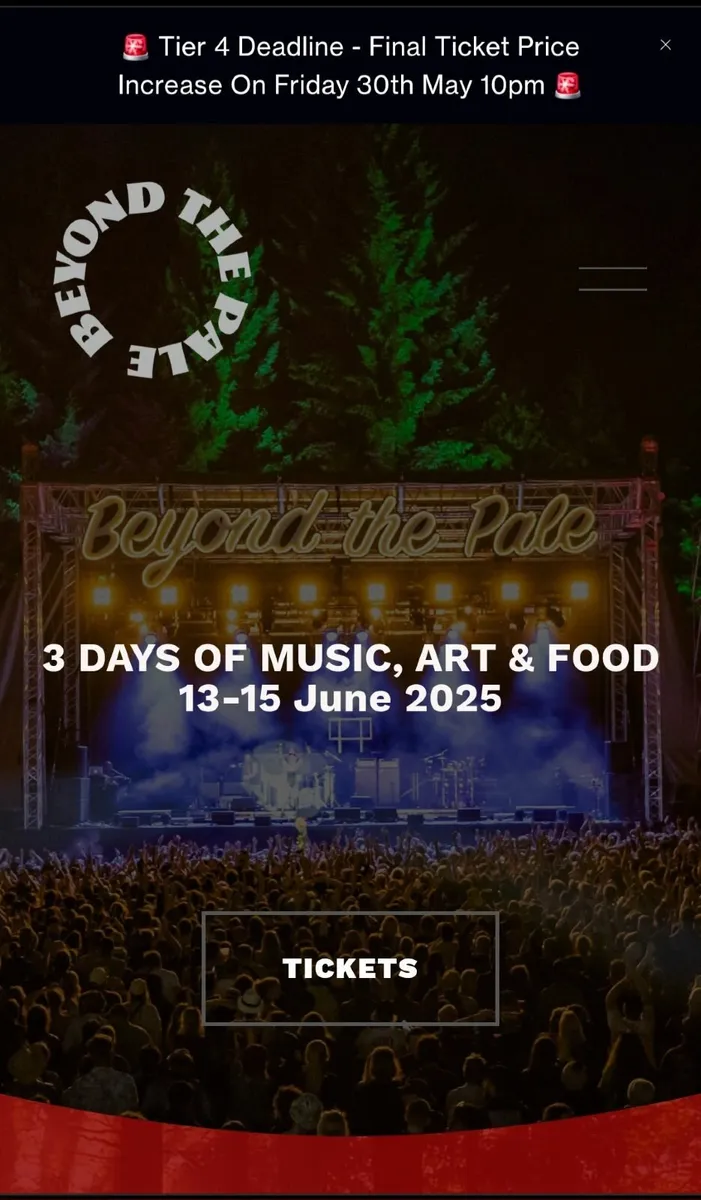Open the hamburger navigation menu
Screen dimensions: 701x1200
pos(613,279)
